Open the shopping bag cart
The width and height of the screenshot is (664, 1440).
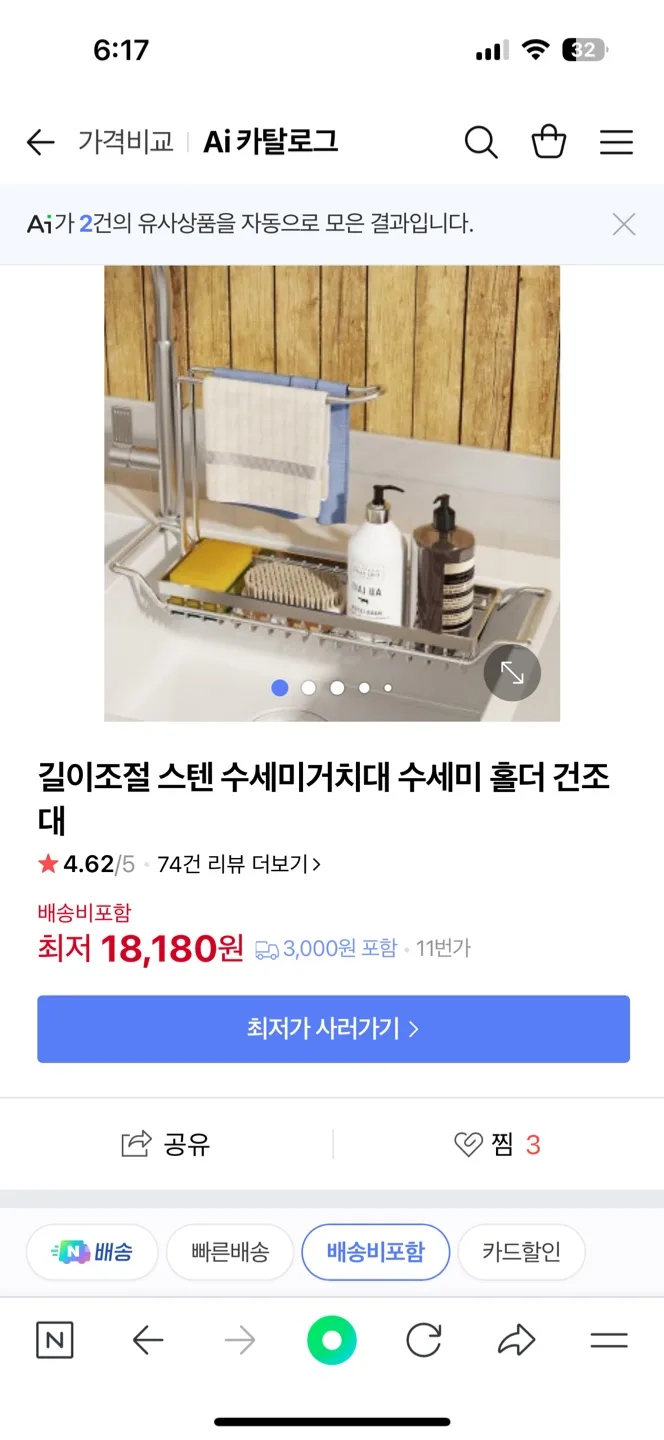[x=549, y=143]
